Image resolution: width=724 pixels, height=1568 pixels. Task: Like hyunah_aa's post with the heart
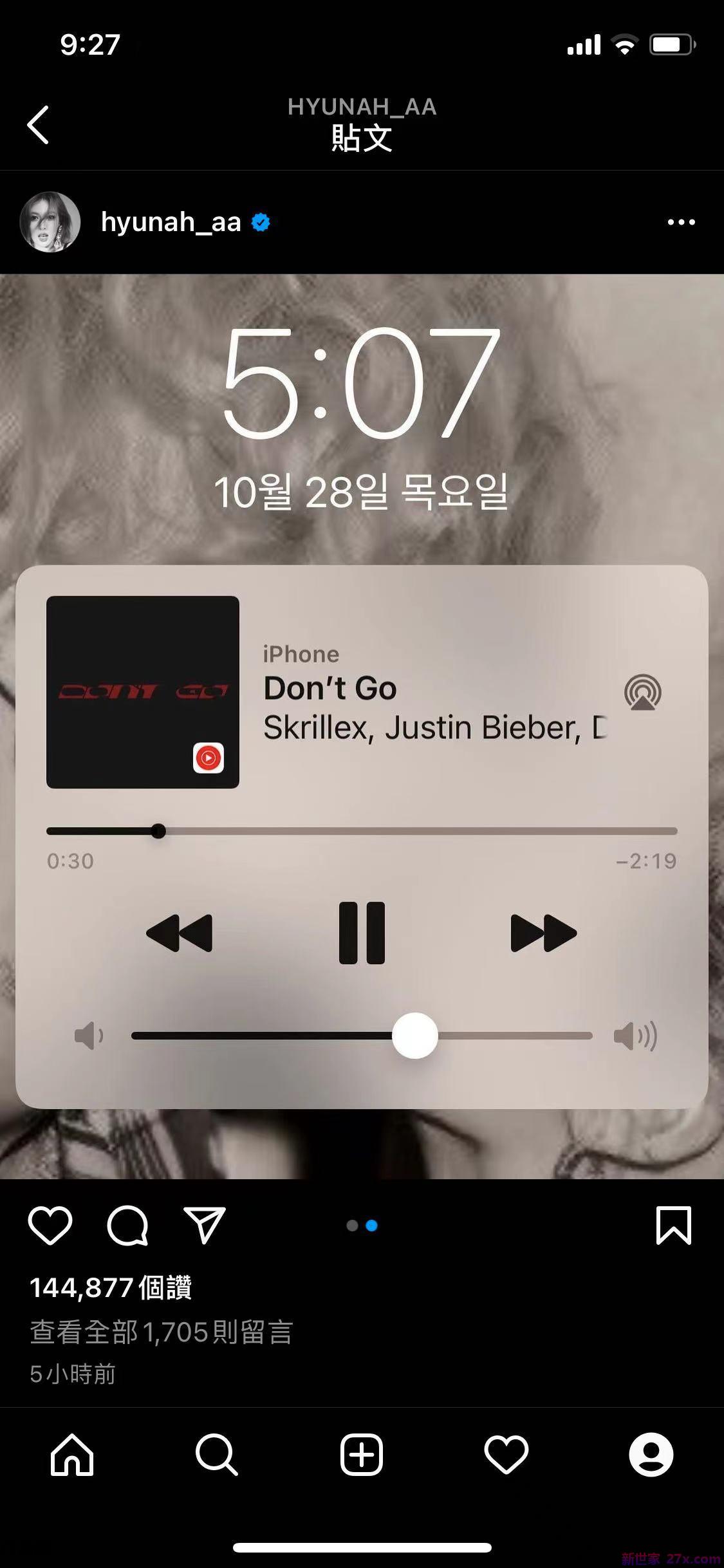click(50, 1226)
